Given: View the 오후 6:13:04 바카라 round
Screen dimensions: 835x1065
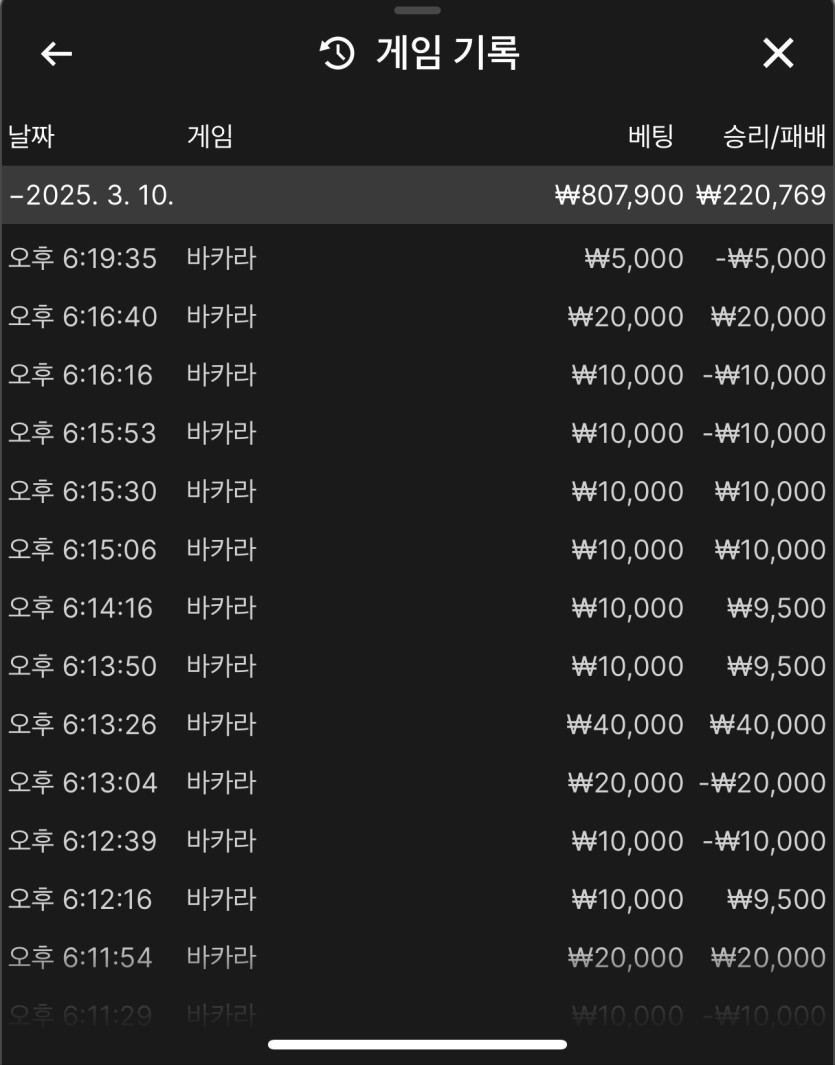Looking at the screenshot, I should [x=417, y=782].
